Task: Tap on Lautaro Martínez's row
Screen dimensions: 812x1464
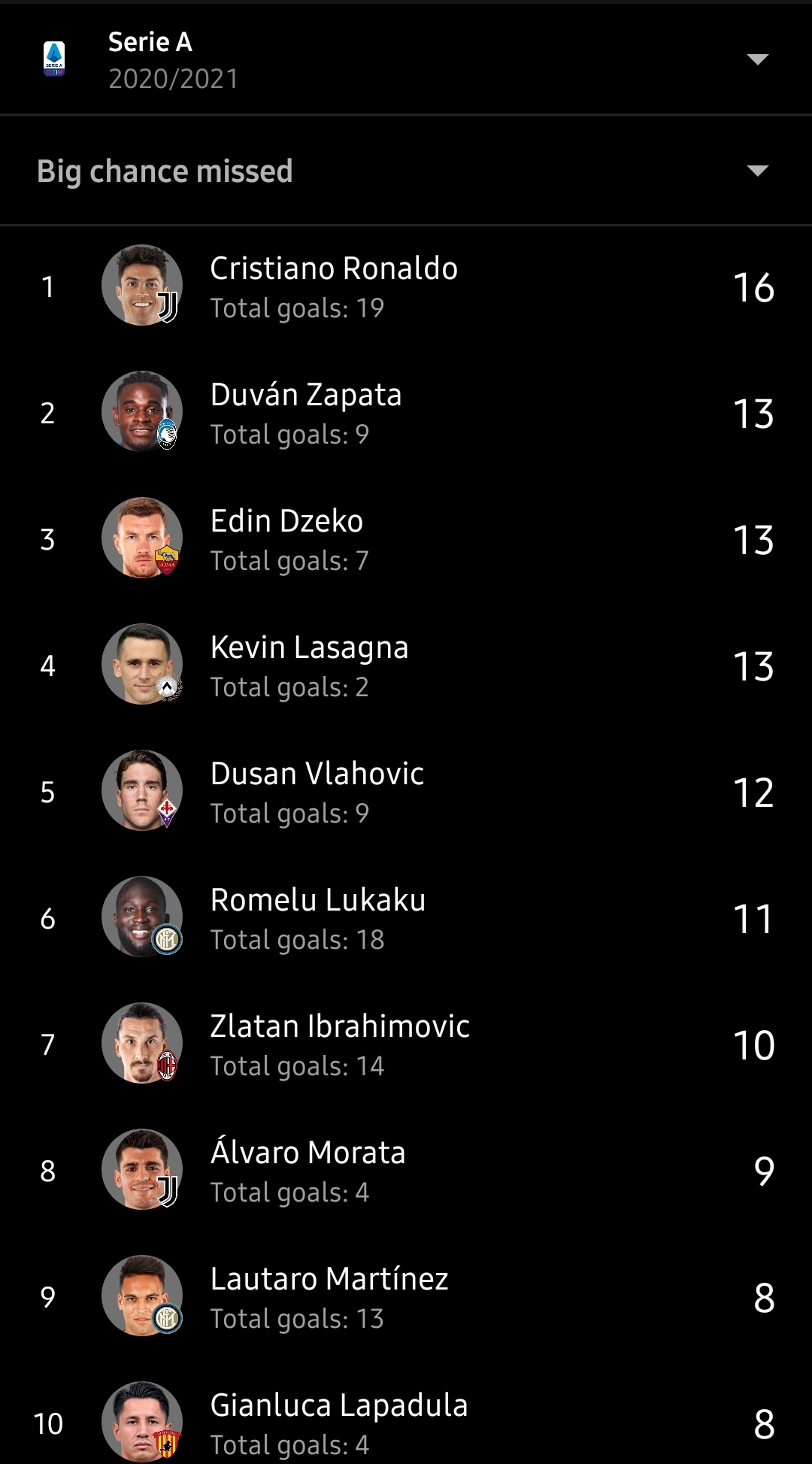Action: (x=406, y=1296)
